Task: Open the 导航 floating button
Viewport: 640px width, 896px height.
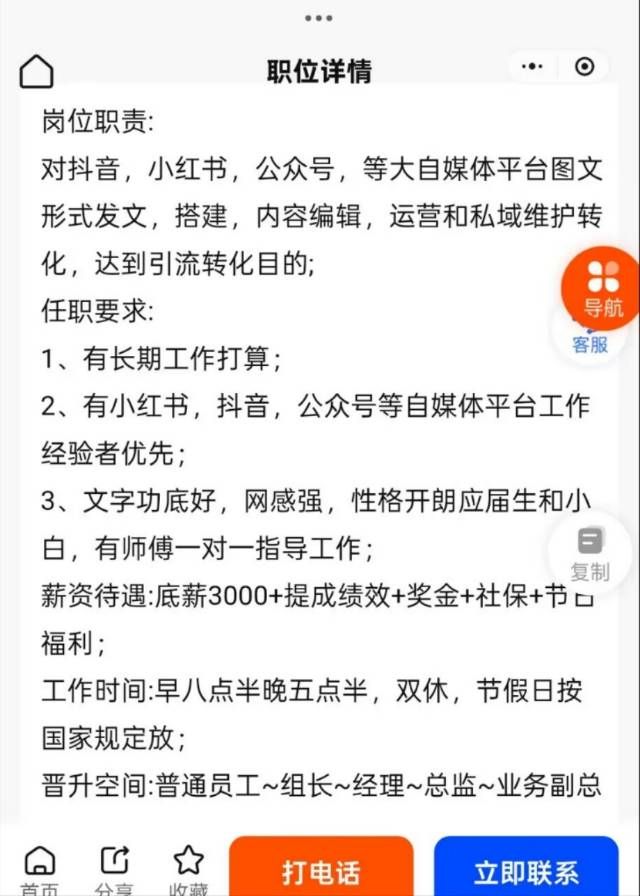Action: point(602,288)
